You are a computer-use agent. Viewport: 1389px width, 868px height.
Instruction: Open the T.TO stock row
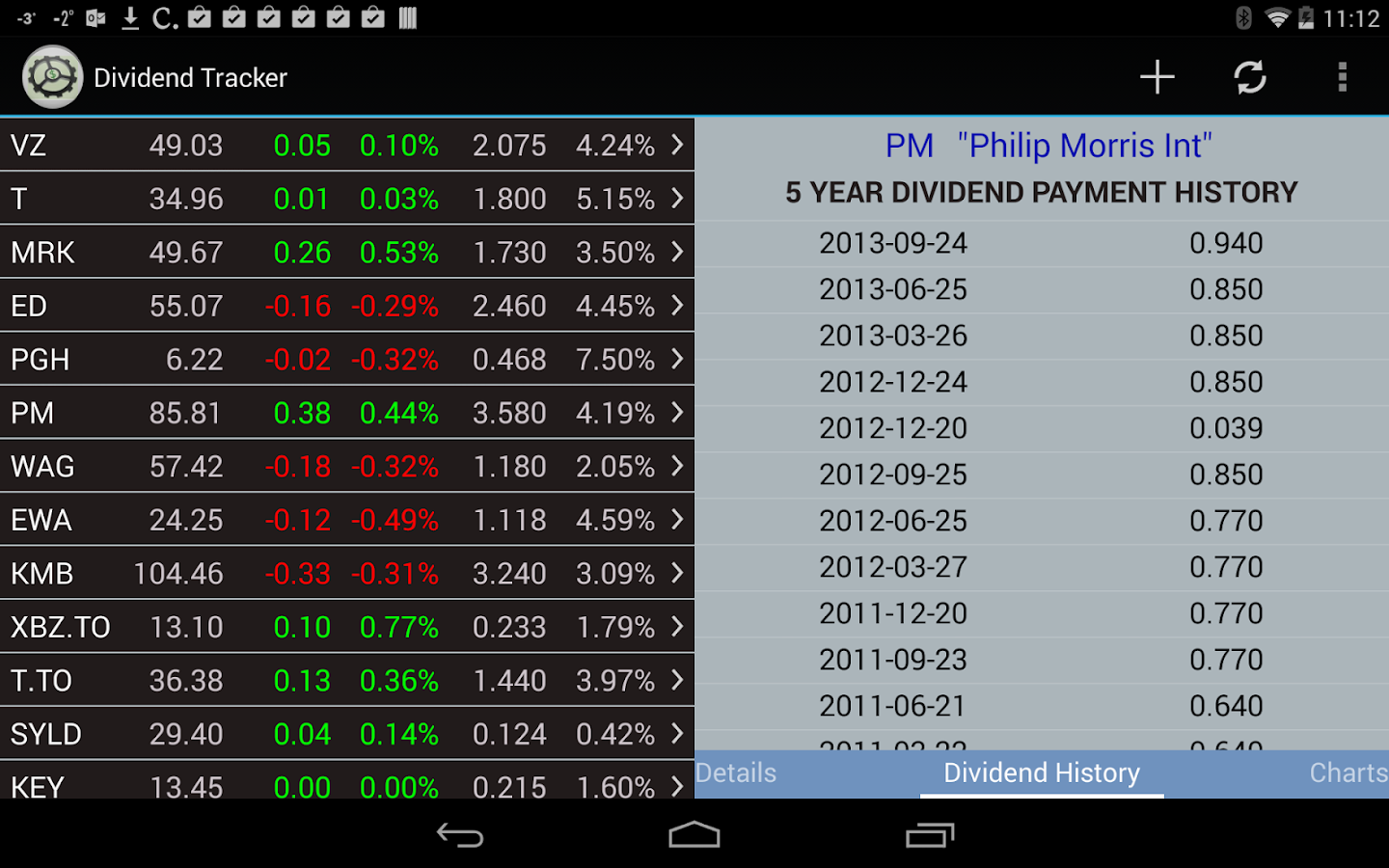(x=347, y=681)
